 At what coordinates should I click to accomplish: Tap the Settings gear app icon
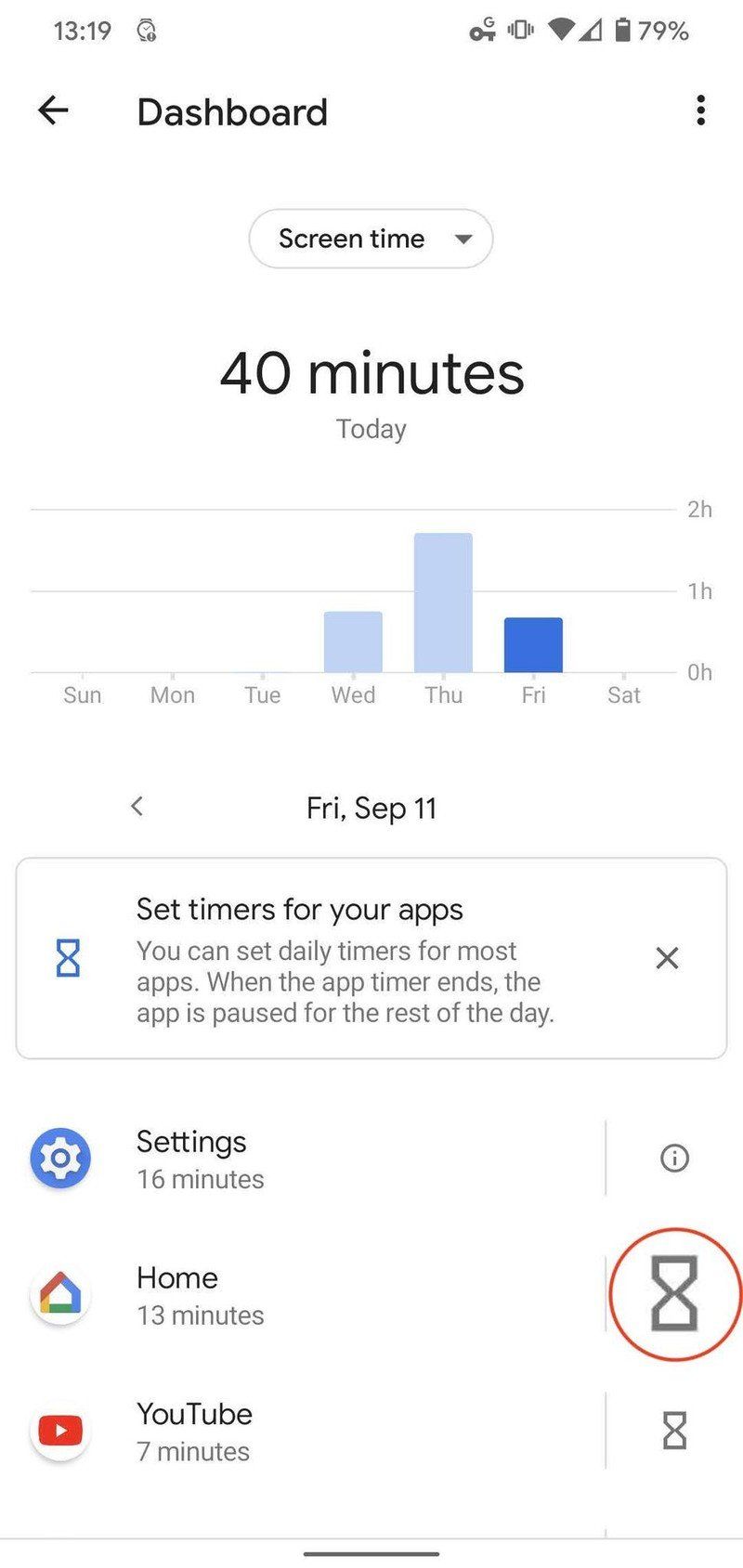[x=59, y=1158]
